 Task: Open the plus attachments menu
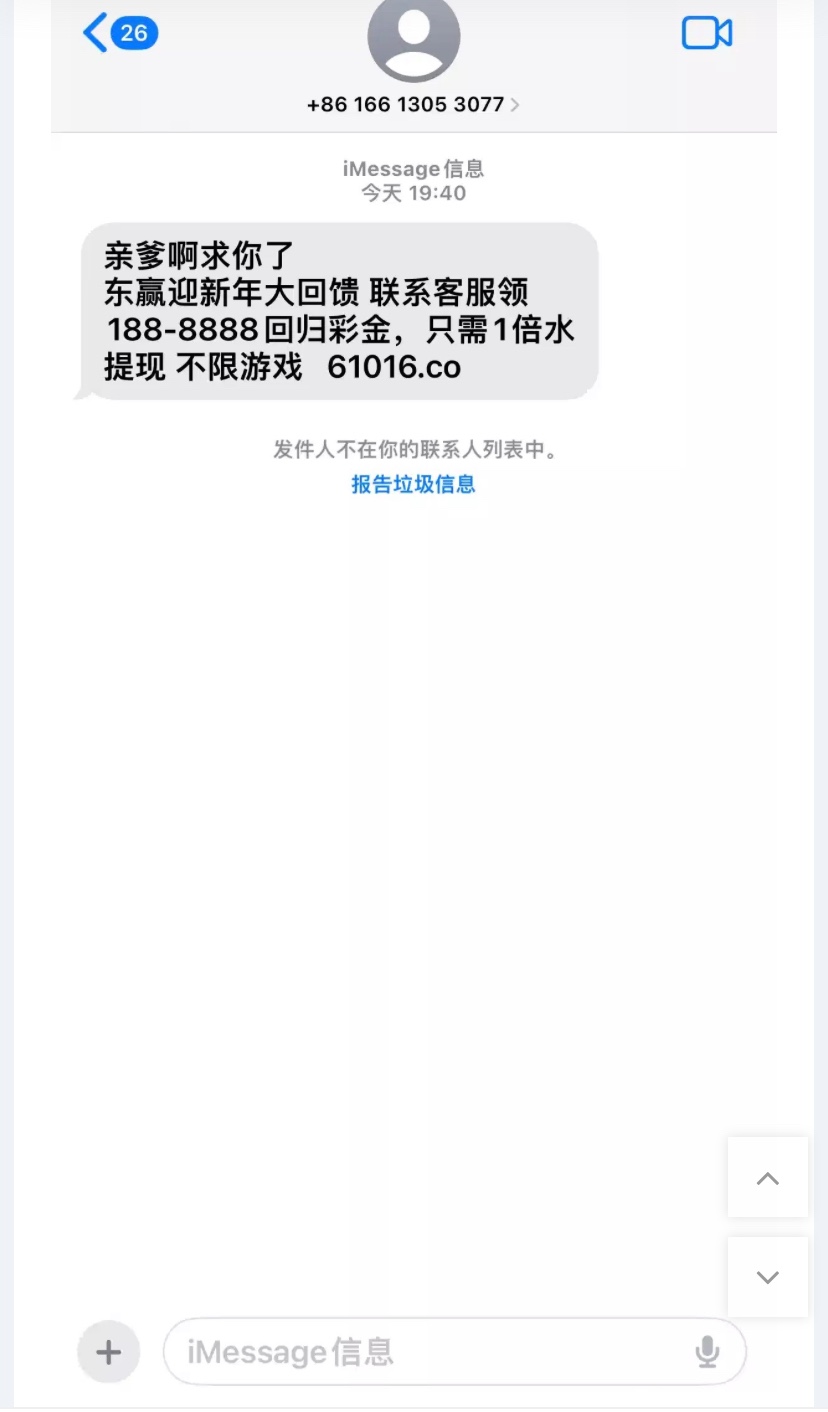[108, 1352]
